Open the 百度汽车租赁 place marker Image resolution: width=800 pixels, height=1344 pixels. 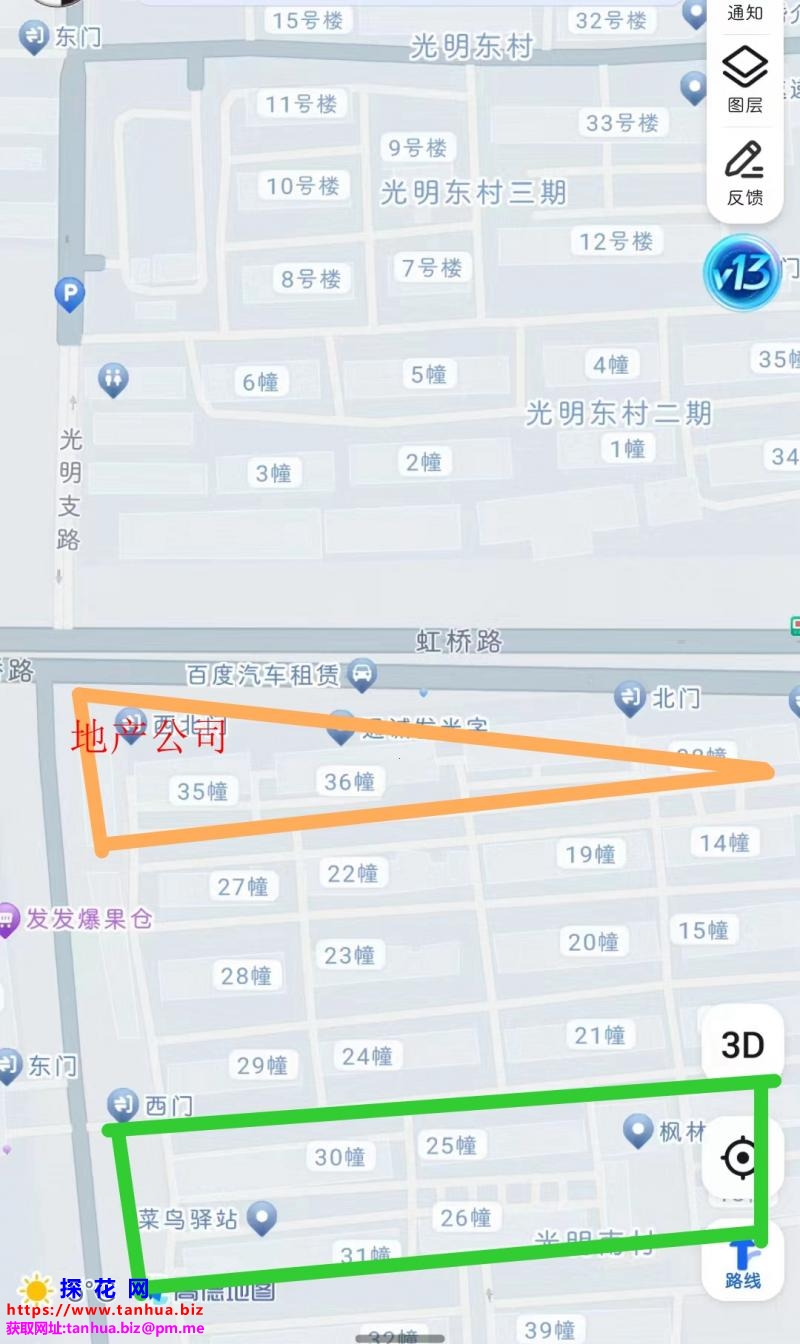click(362, 676)
